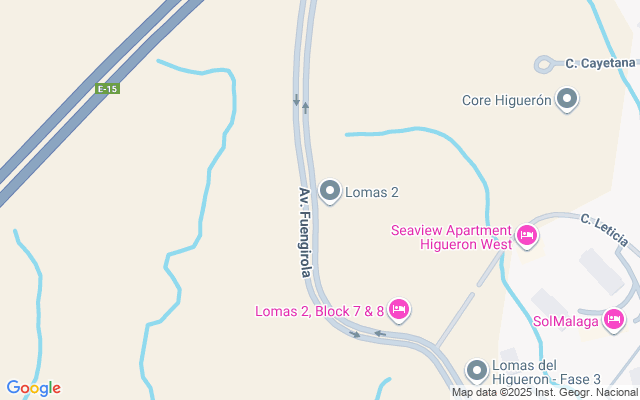Open Lomas del Higueron - Fase 3 pin

(x=478, y=371)
